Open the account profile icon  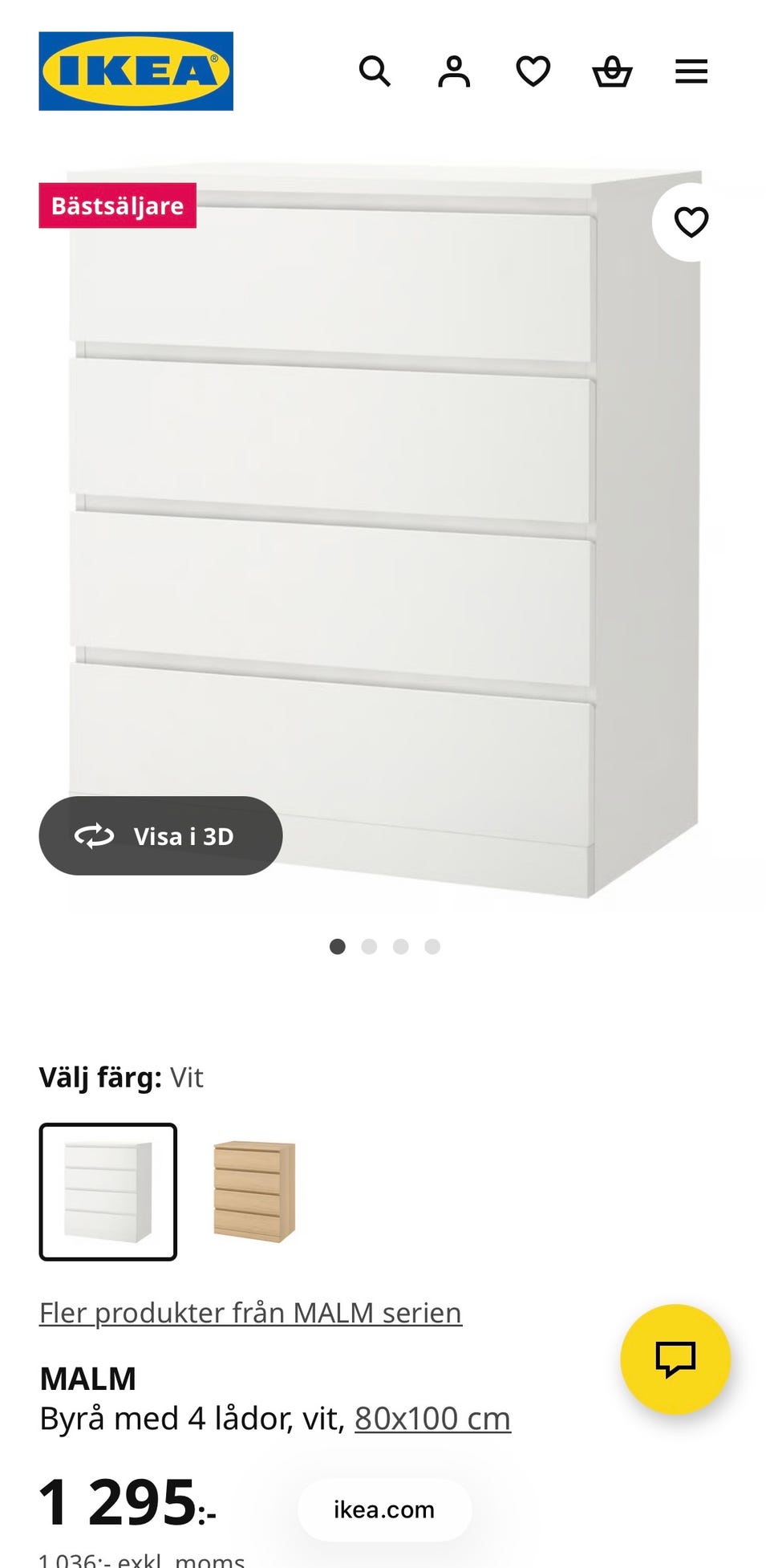[454, 71]
